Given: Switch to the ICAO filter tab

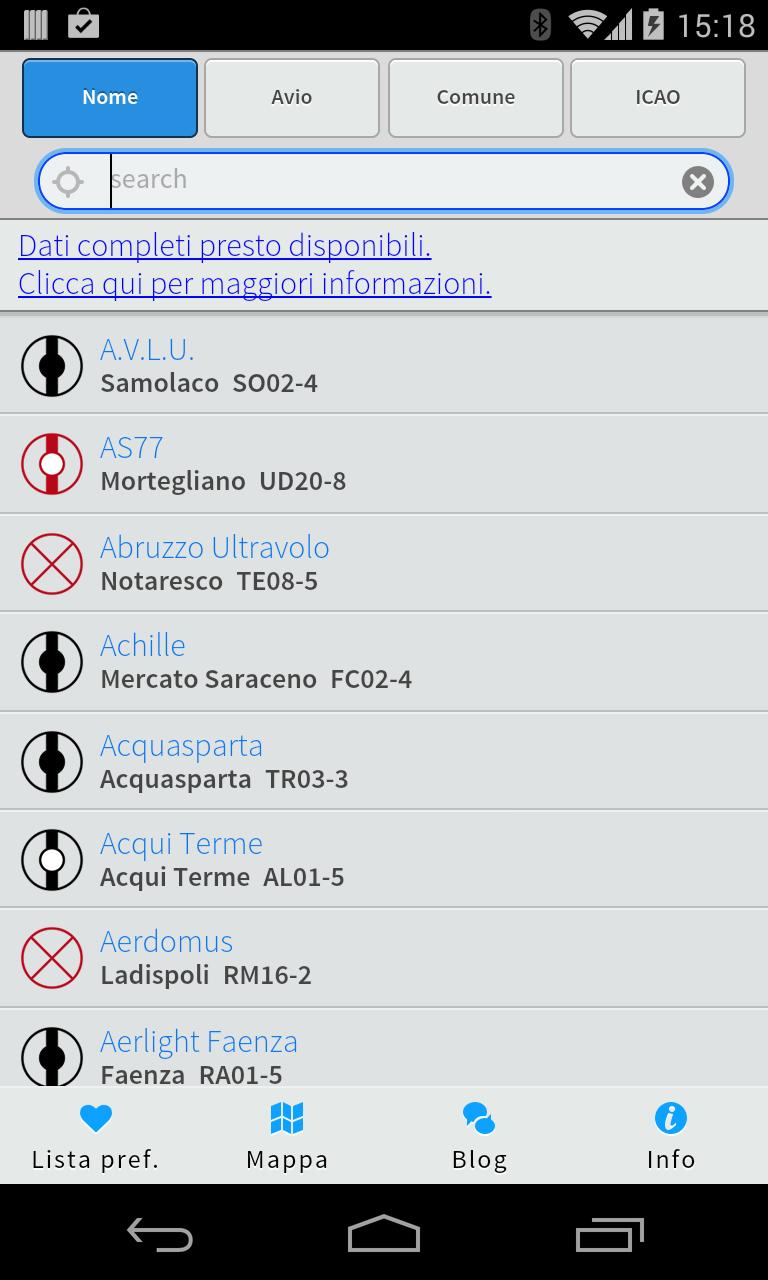Looking at the screenshot, I should coord(657,98).
